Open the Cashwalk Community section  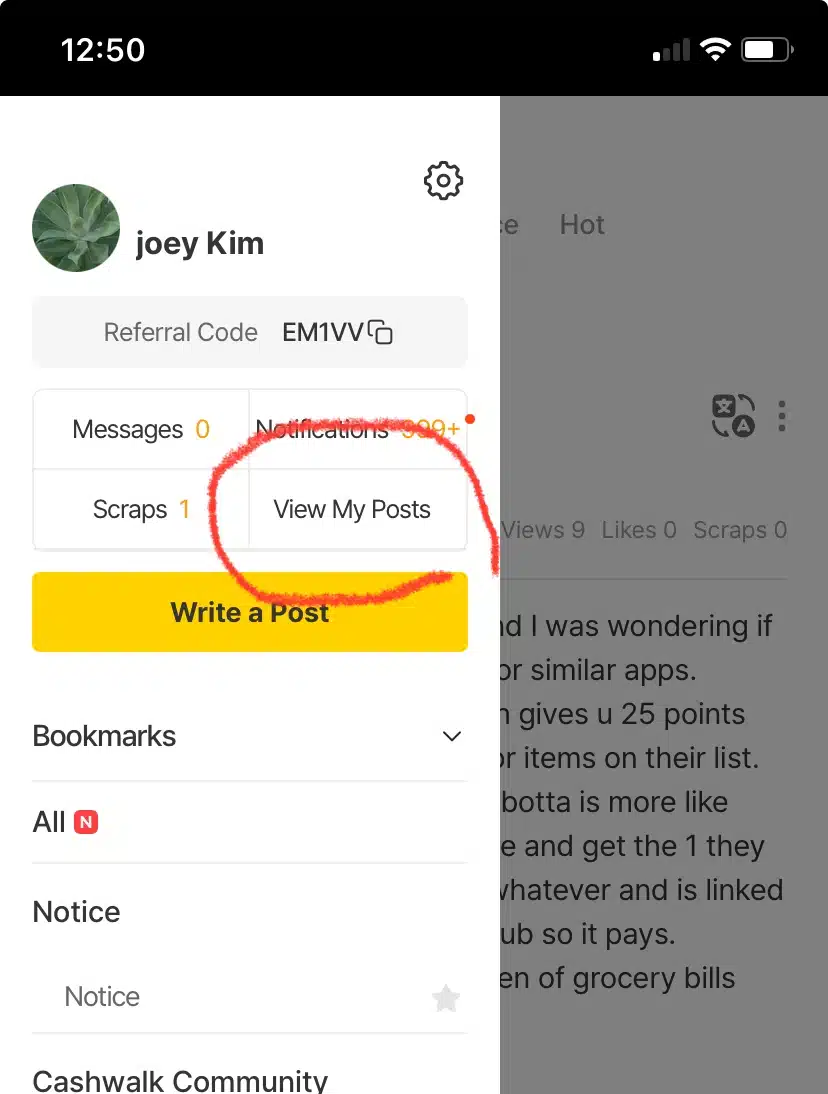coord(180,1080)
